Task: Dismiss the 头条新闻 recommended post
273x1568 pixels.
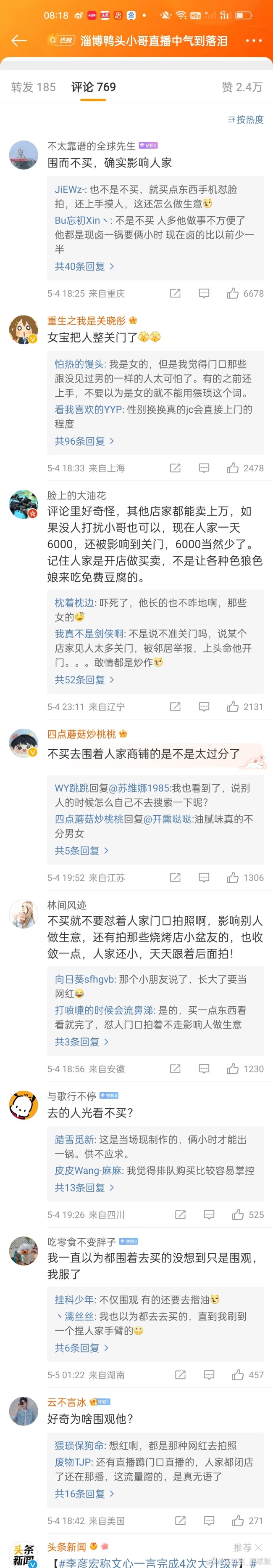Action: [x=258, y=1547]
